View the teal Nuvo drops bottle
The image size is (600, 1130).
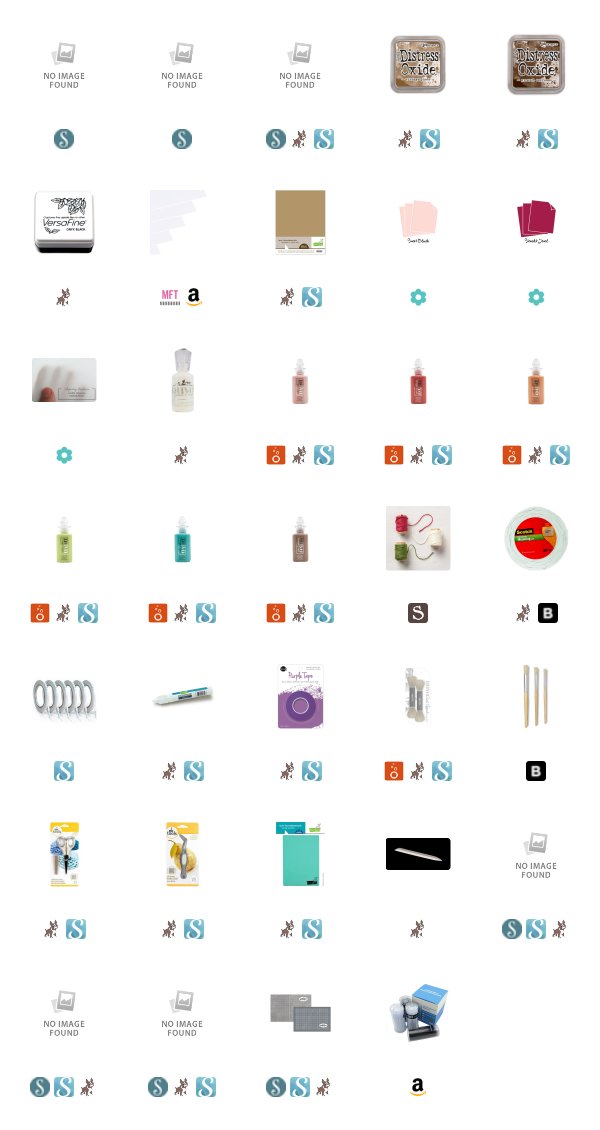(x=182, y=538)
